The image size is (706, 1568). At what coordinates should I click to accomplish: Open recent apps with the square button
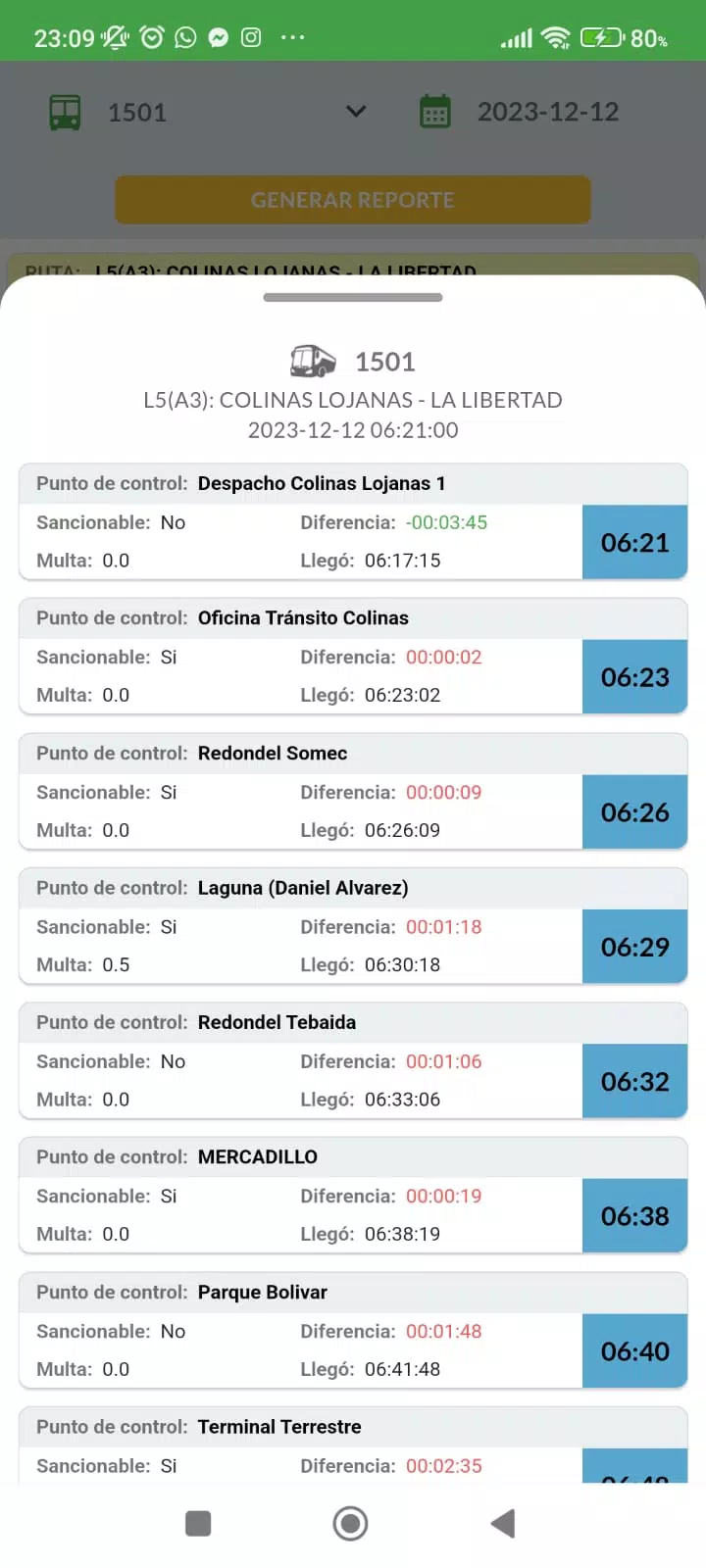click(198, 1524)
